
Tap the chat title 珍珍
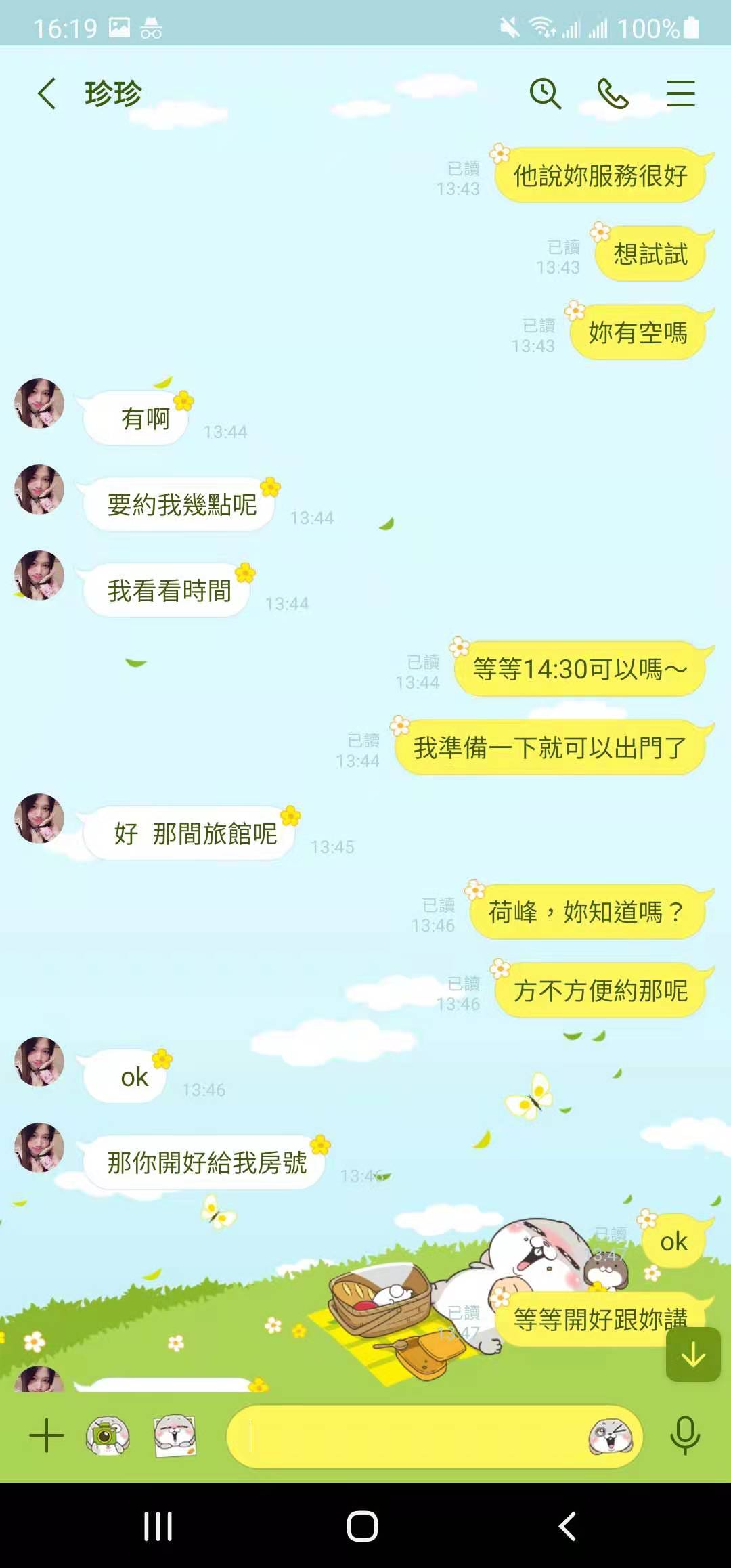[x=114, y=94]
